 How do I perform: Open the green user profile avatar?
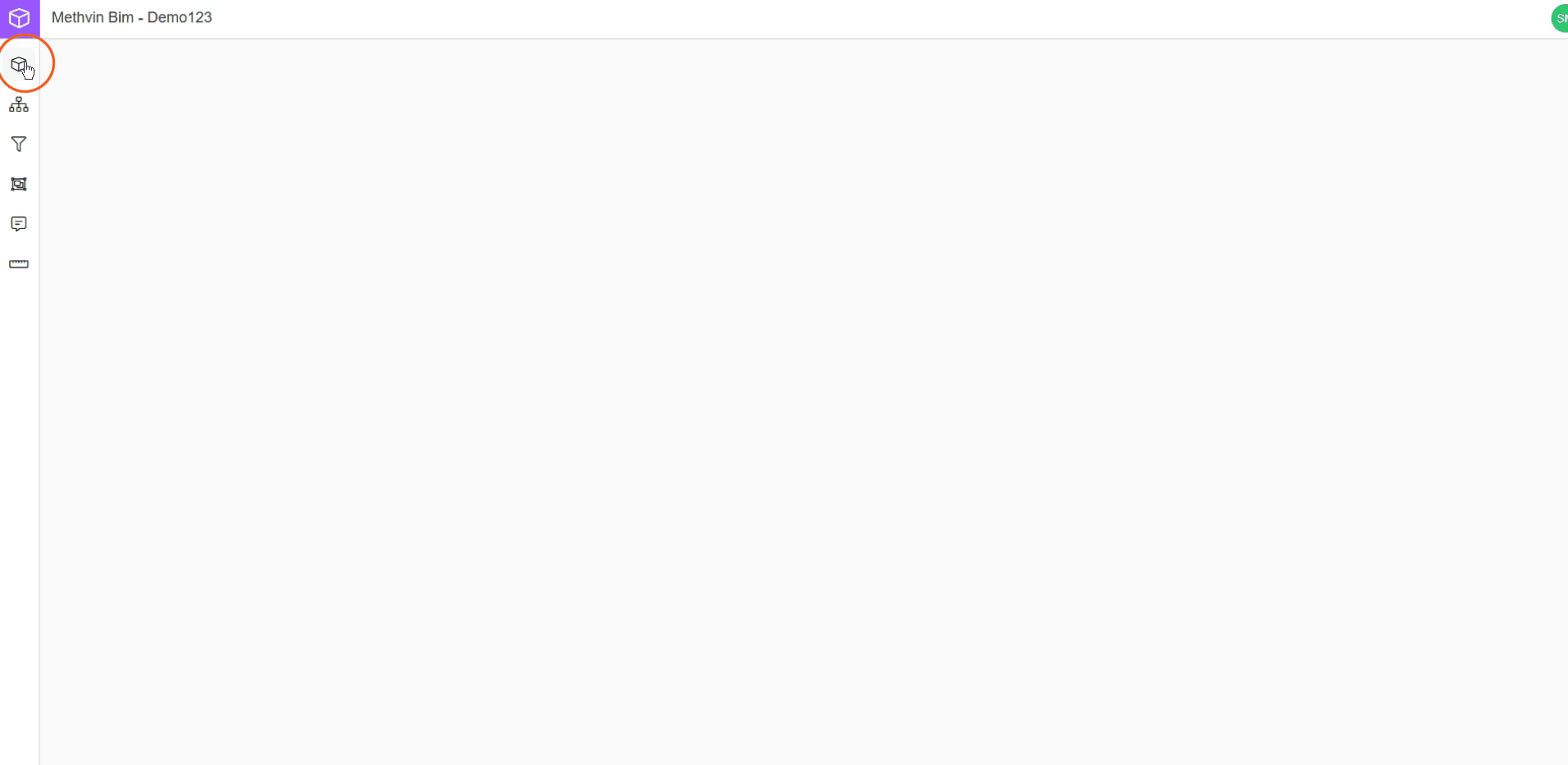[1559, 18]
